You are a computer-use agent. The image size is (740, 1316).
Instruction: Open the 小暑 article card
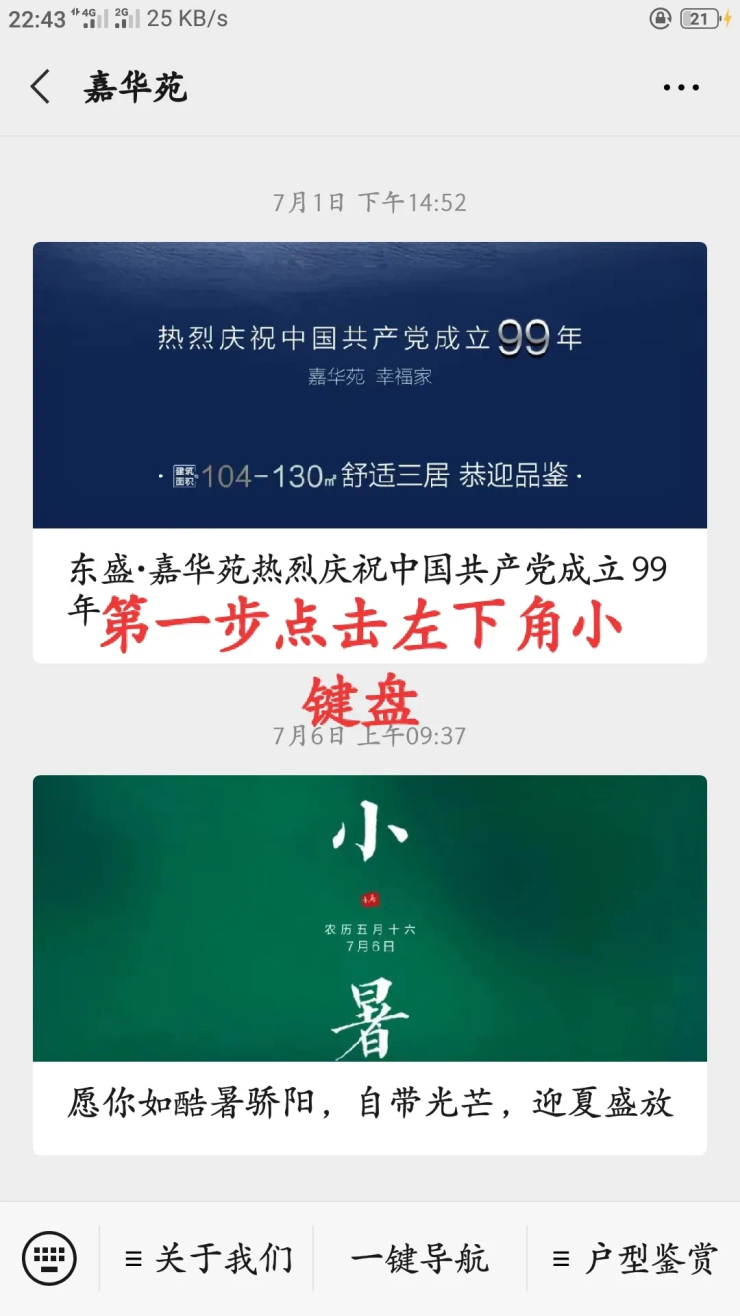pos(370,965)
